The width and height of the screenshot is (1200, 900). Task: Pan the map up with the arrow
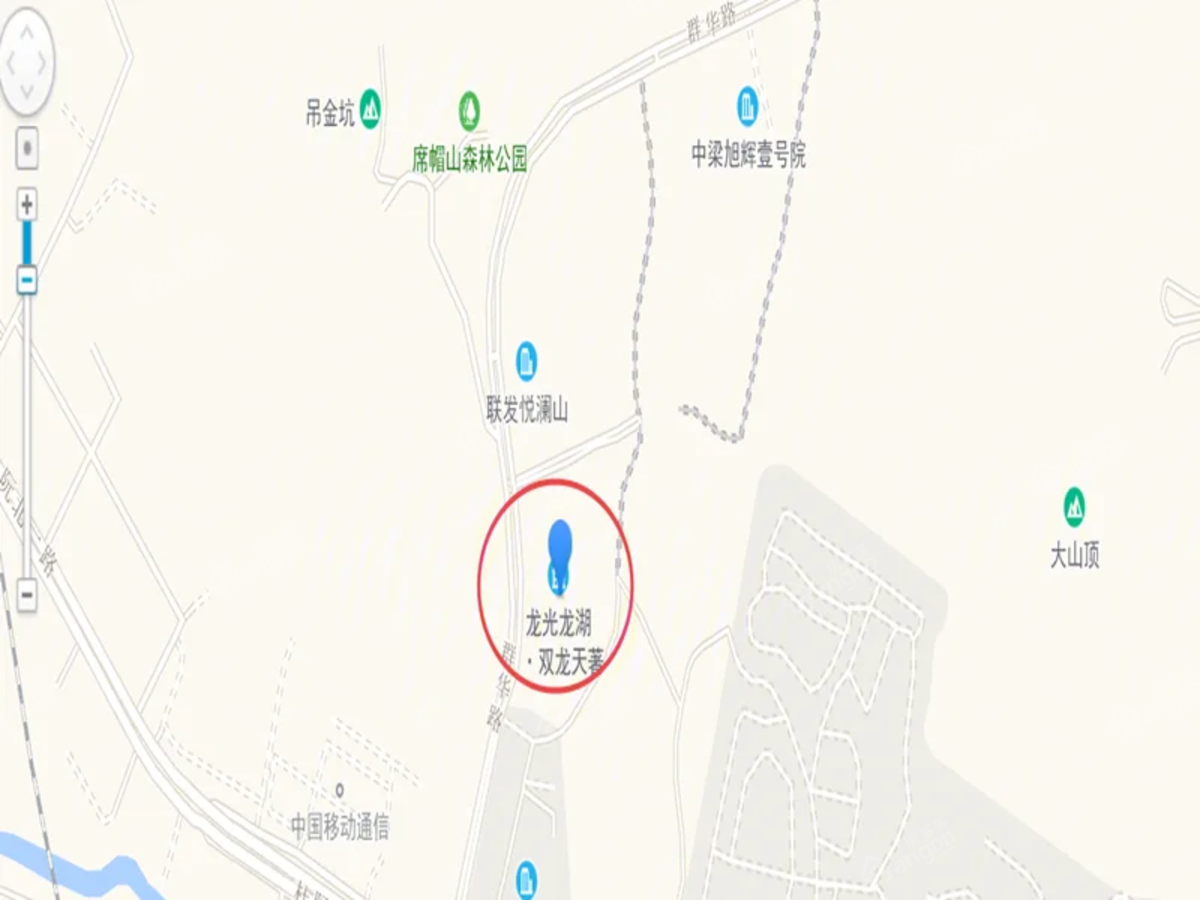(x=27, y=35)
